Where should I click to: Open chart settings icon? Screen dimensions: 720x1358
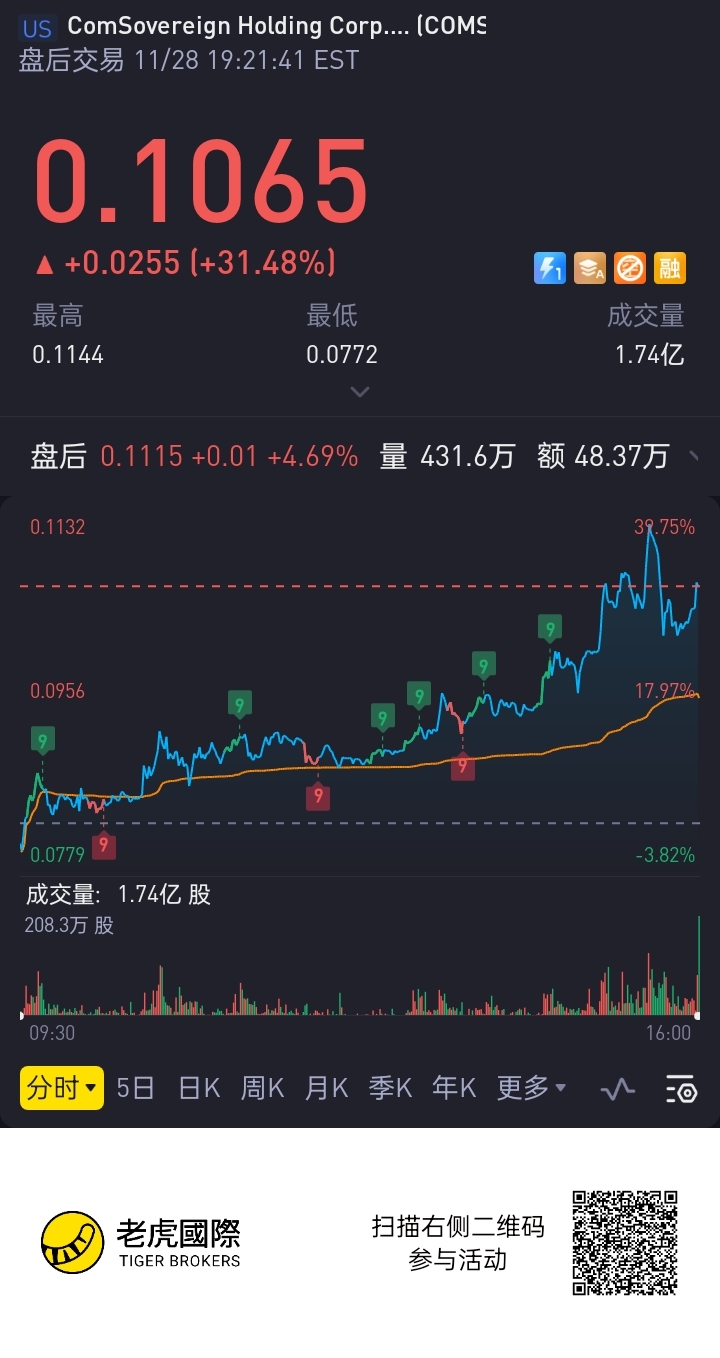point(680,1089)
